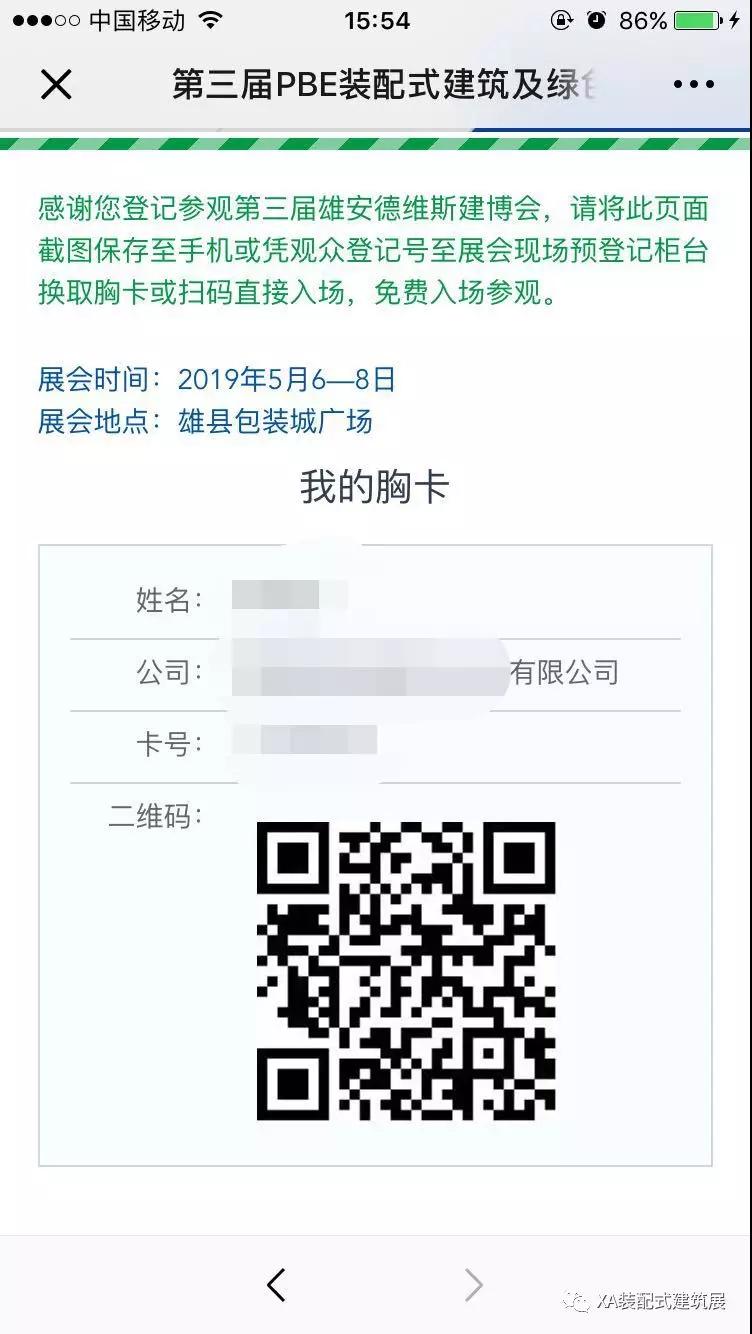Screen dimensions: 752x1334
Task: Open the three-dot more options menu
Action: (694, 85)
